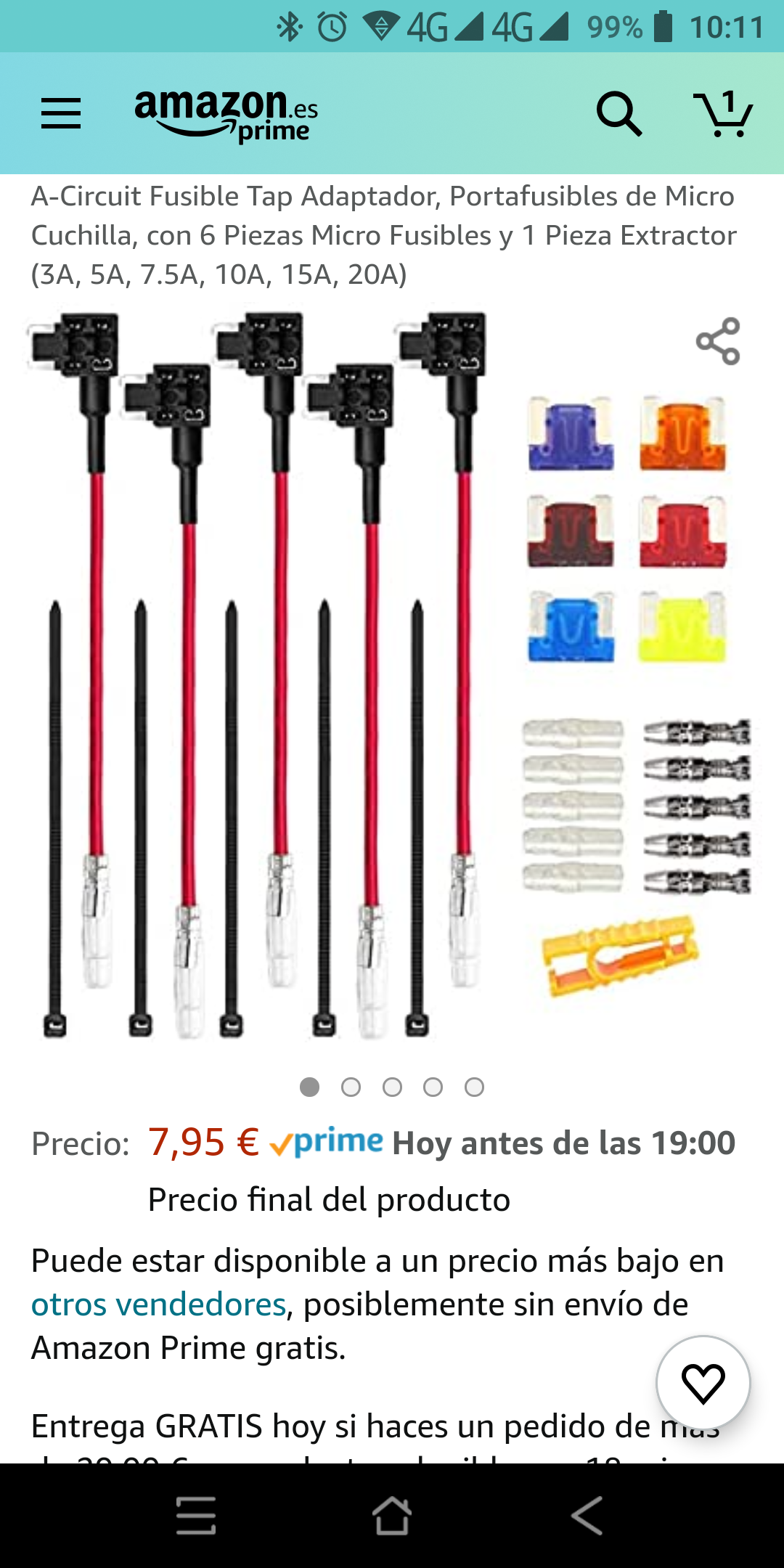Go back using the system back arrow

587,1516
